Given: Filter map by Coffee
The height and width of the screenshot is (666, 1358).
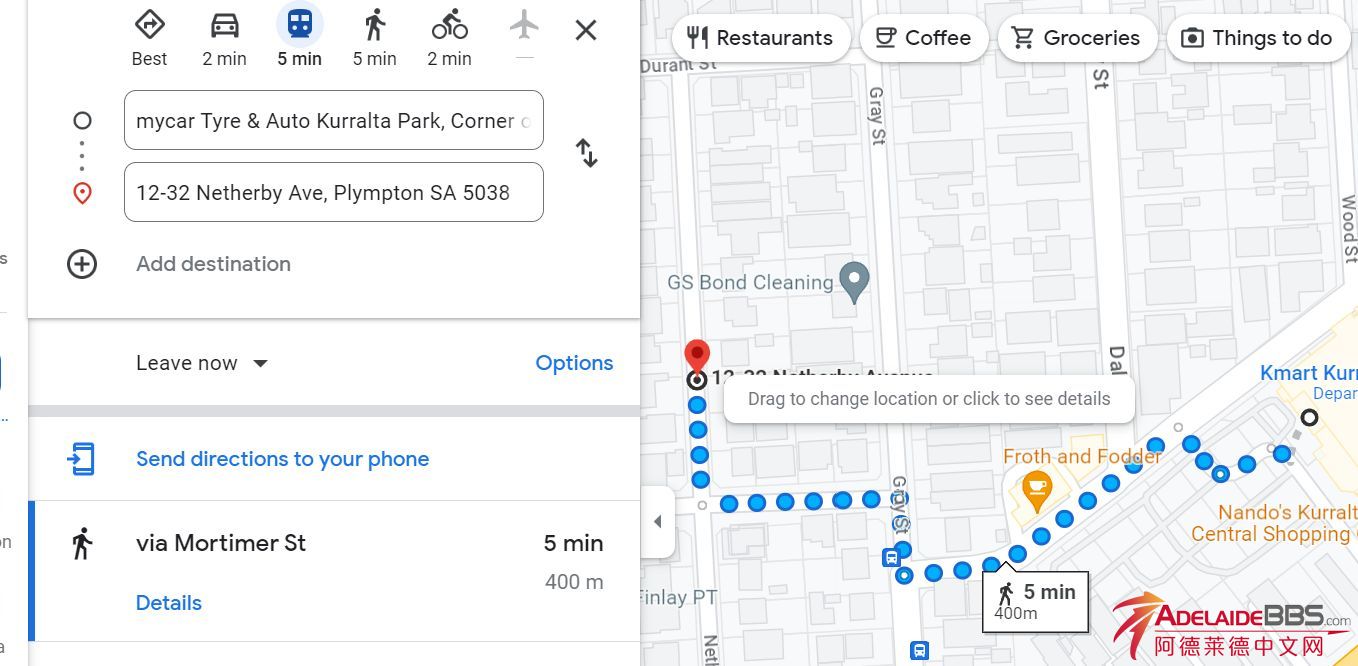Looking at the screenshot, I should tap(923, 38).
